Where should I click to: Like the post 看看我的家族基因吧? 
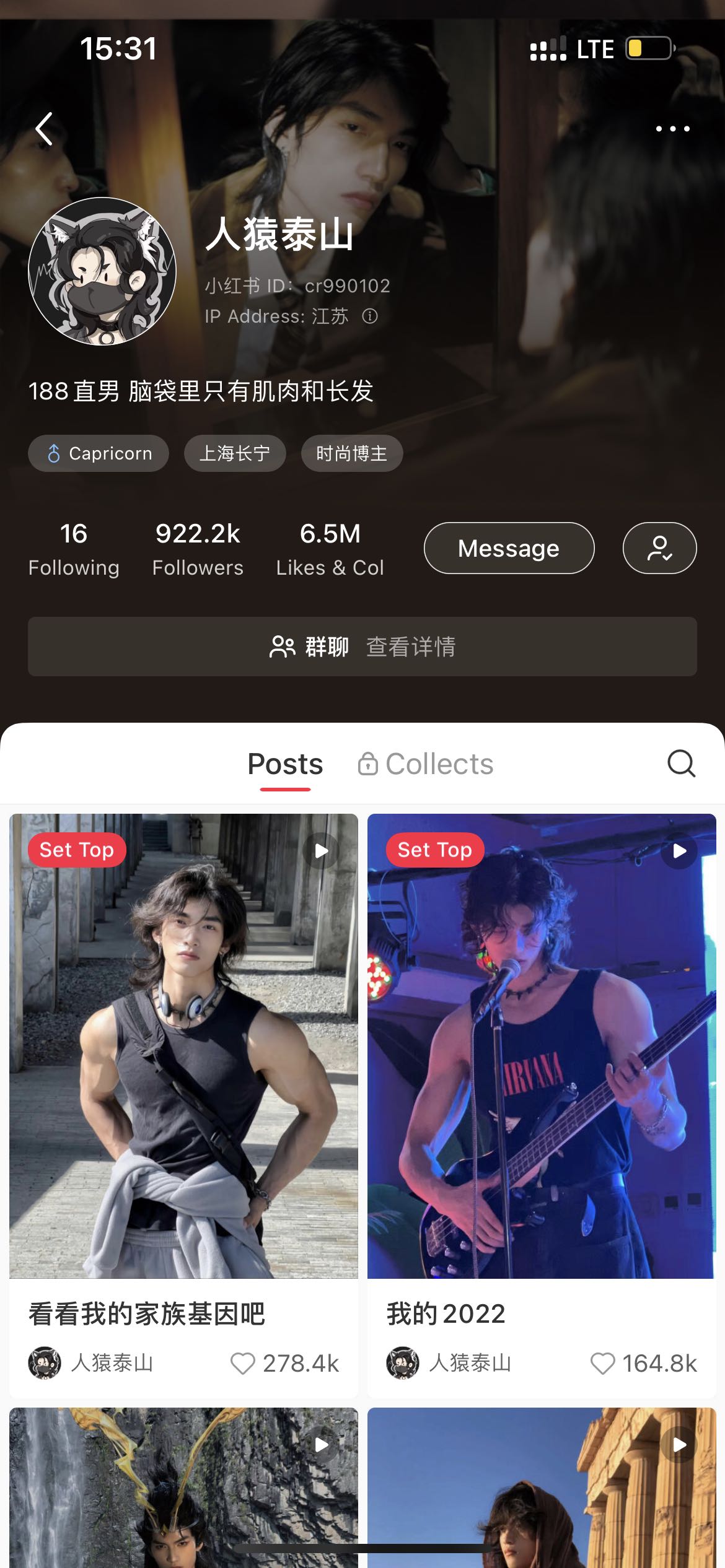pyautogui.click(x=243, y=1363)
